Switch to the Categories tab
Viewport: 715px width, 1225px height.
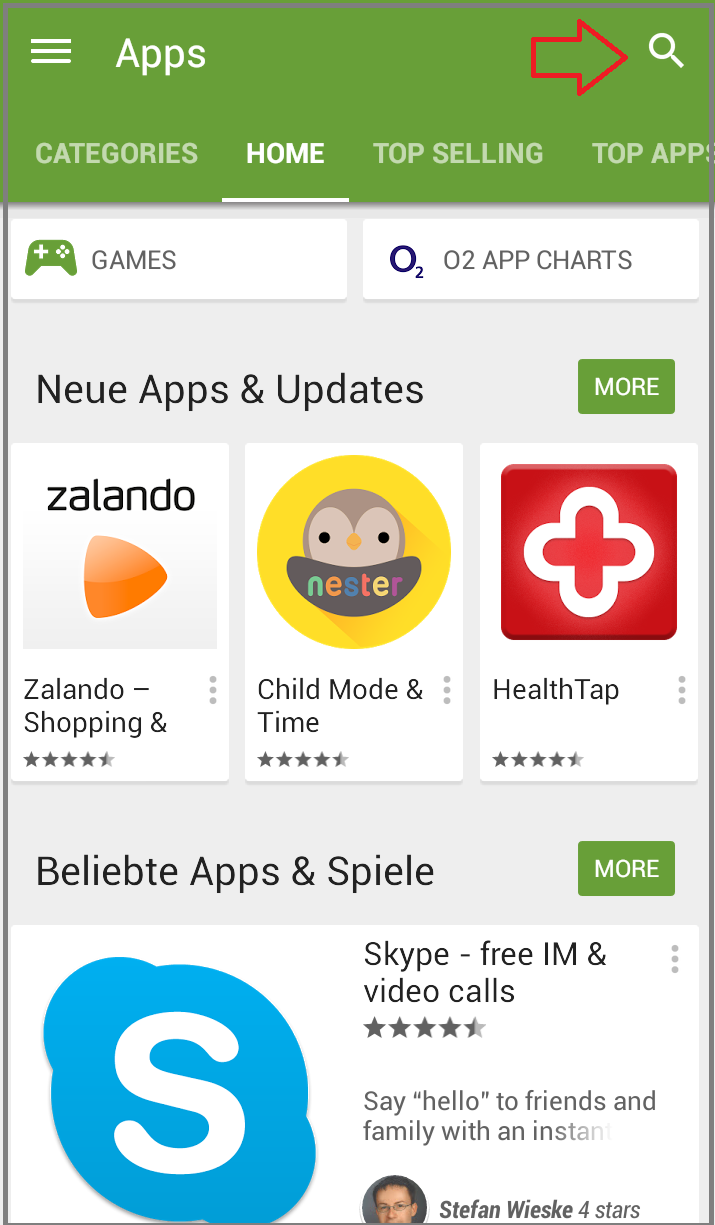(117, 153)
